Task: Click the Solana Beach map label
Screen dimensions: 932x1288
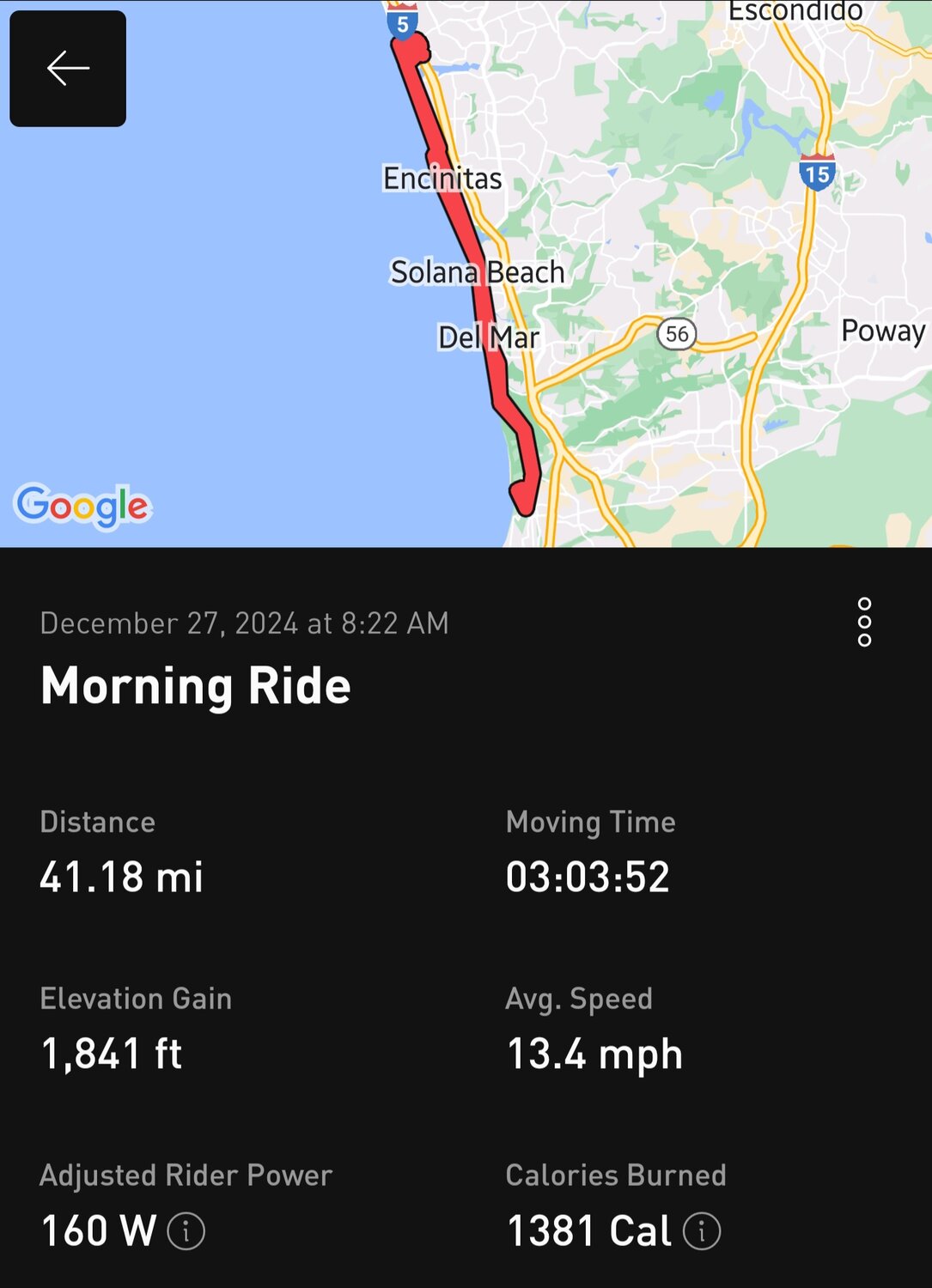Action: (478, 271)
